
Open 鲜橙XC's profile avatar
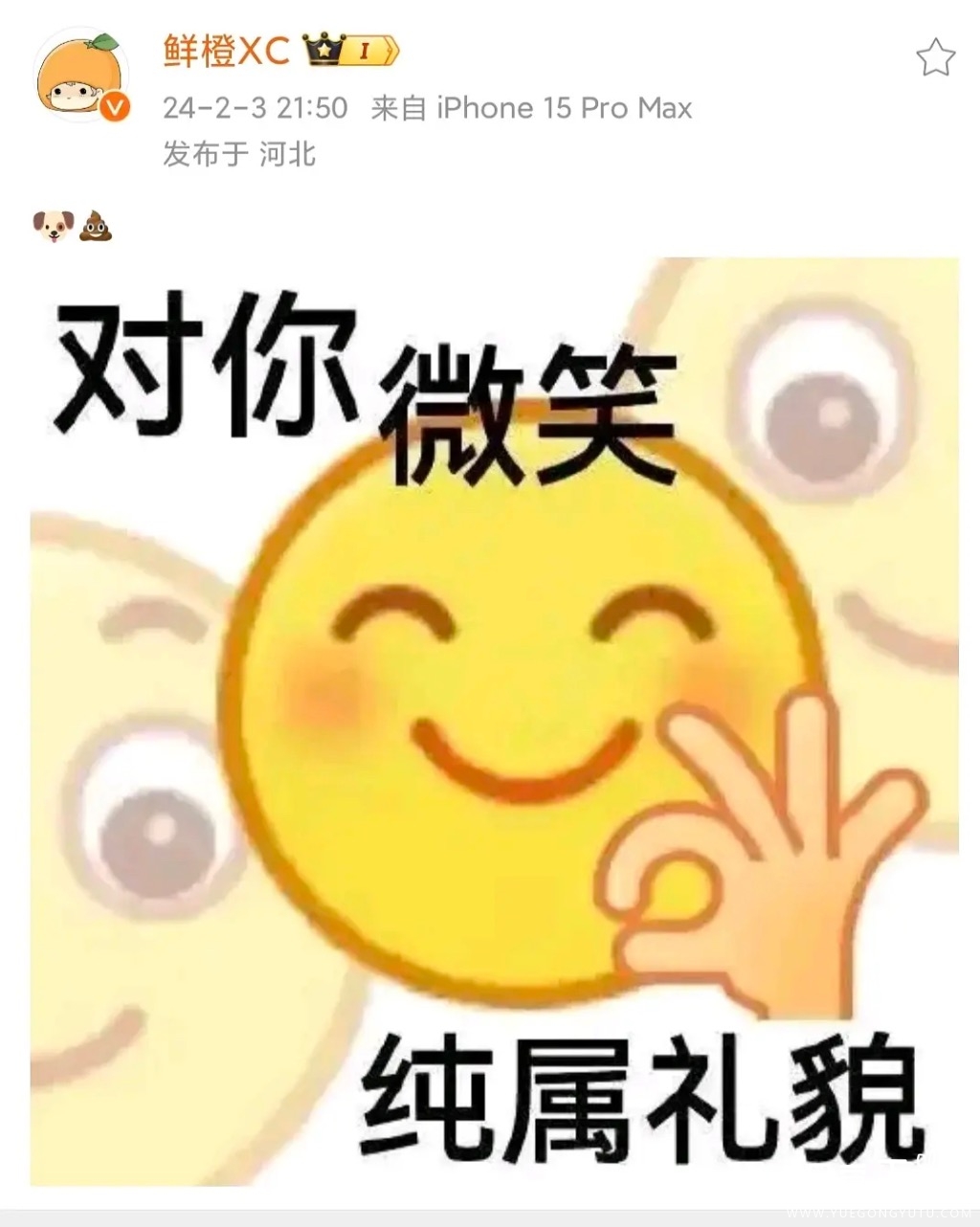coord(81,77)
